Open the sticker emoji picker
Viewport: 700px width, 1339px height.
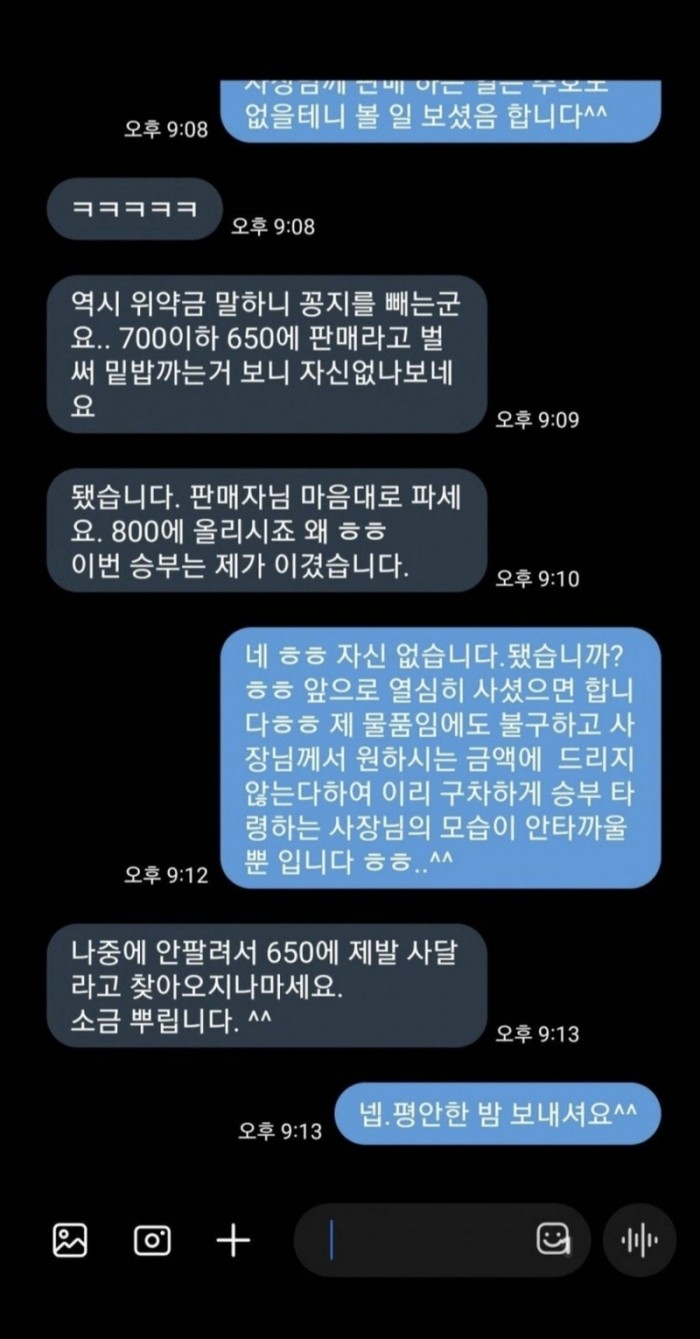[553, 1240]
